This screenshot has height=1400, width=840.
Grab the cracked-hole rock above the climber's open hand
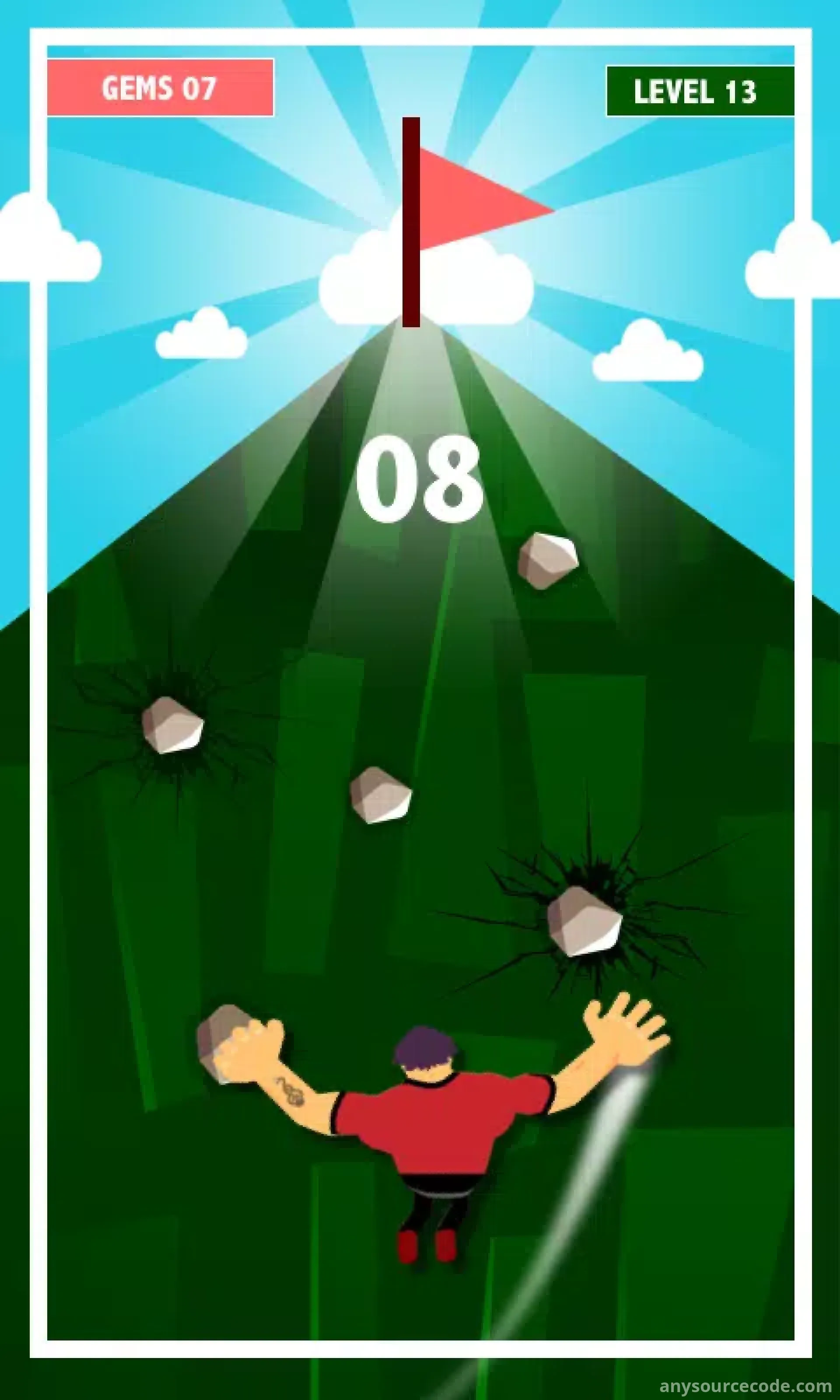pyautogui.click(x=584, y=921)
